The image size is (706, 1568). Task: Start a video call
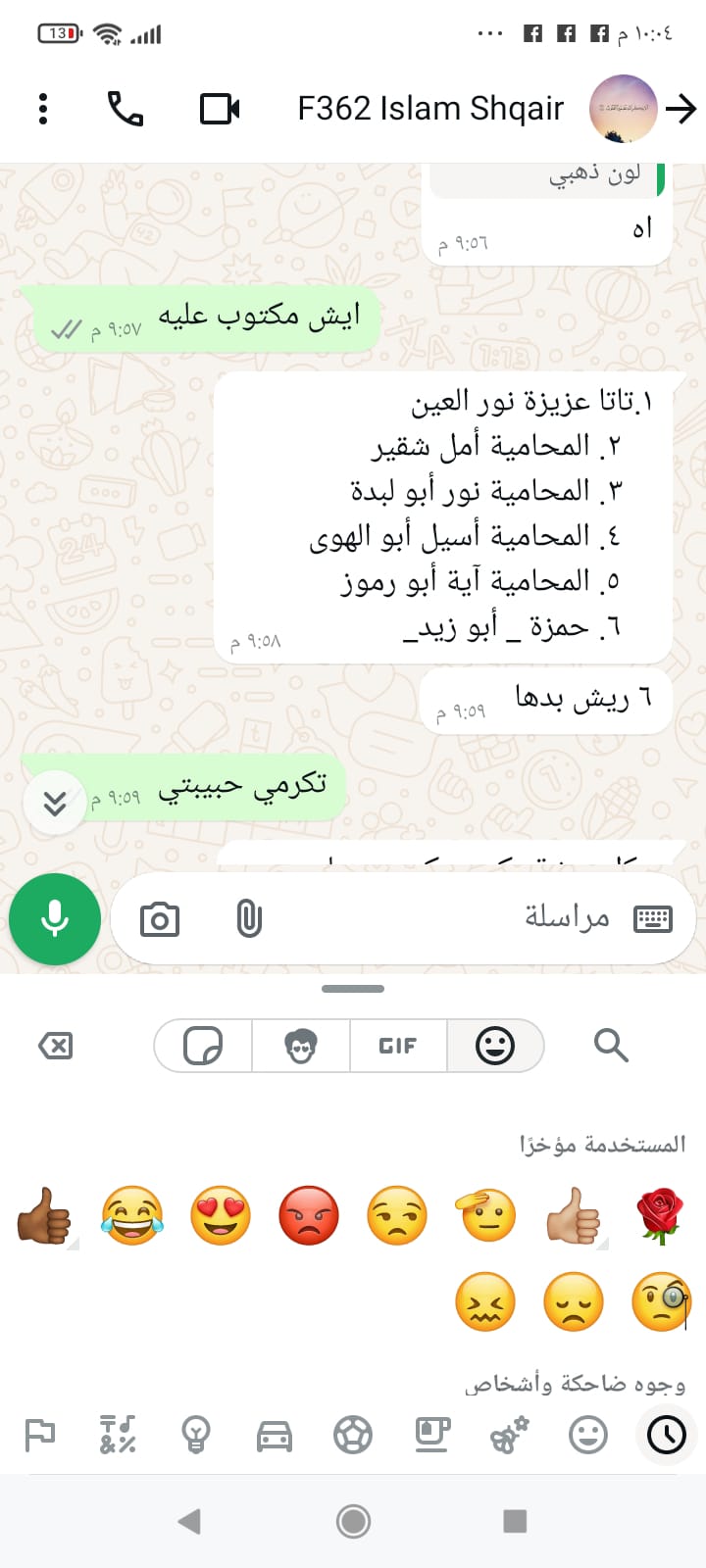coord(220,109)
